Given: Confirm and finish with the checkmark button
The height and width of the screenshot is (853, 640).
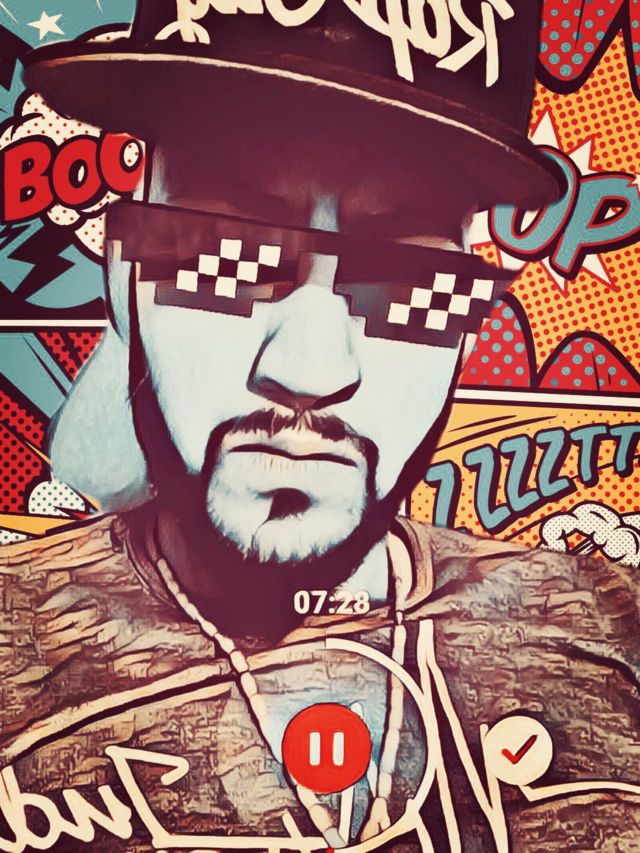Looking at the screenshot, I should 517,746.
